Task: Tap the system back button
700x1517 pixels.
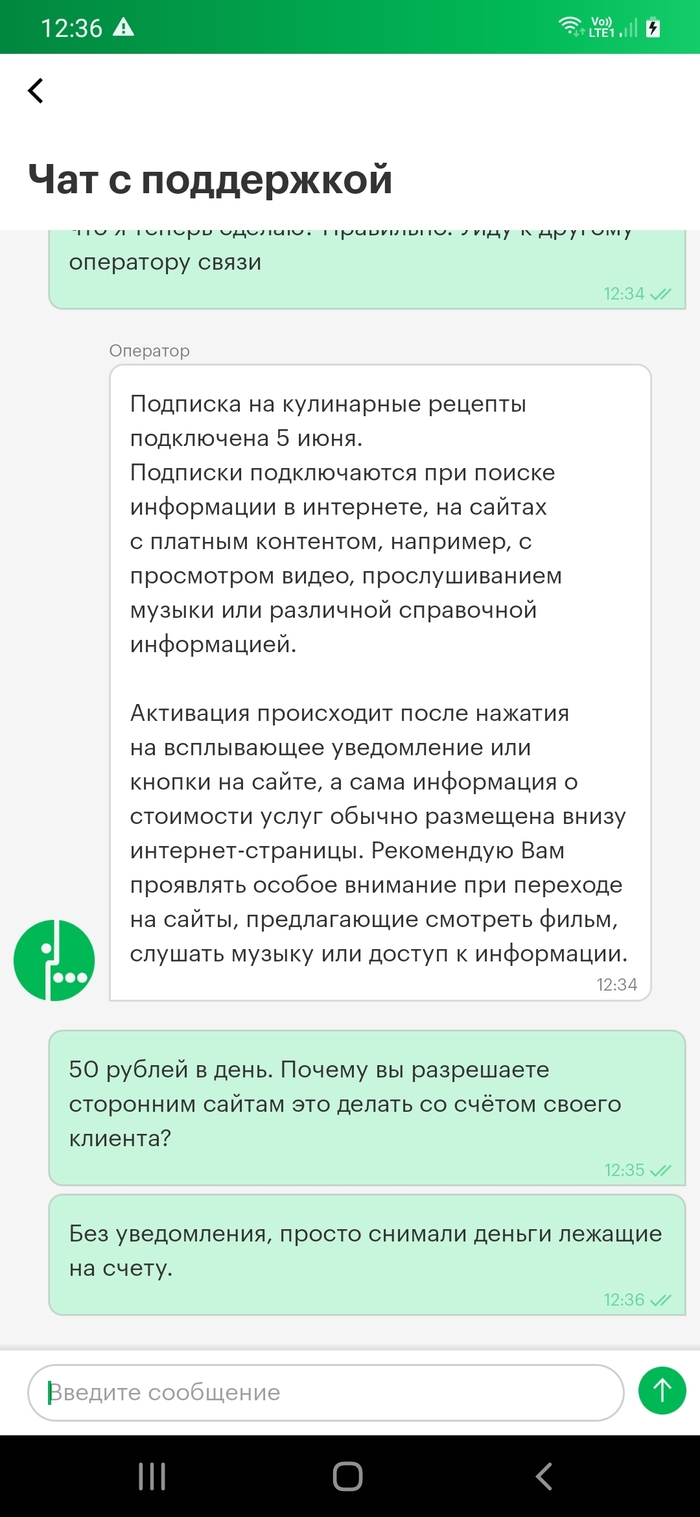Action: pos(544,1476)
